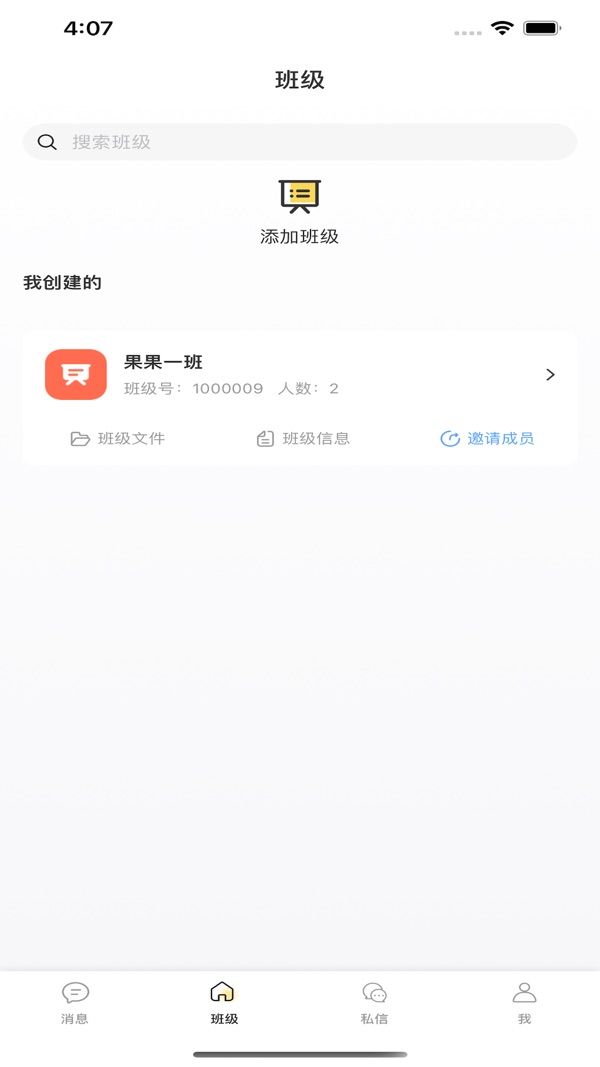This screenshot has width=600, height=1067.
Task: Select 邀请成员 to invite members
Action: (487, 439)
